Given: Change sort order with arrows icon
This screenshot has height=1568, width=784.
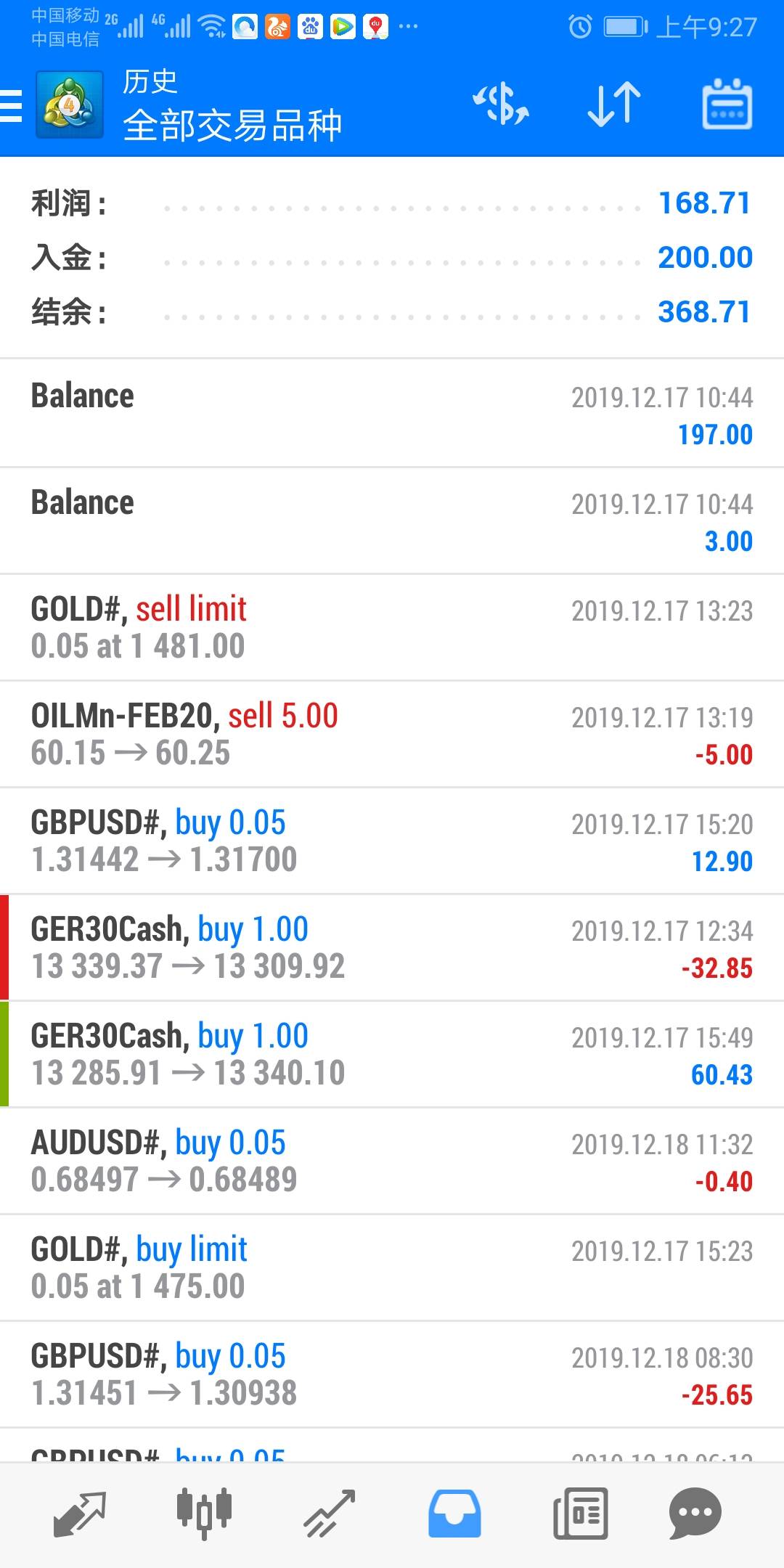Looking at the screenshot, I should click(x=614, y=105).
